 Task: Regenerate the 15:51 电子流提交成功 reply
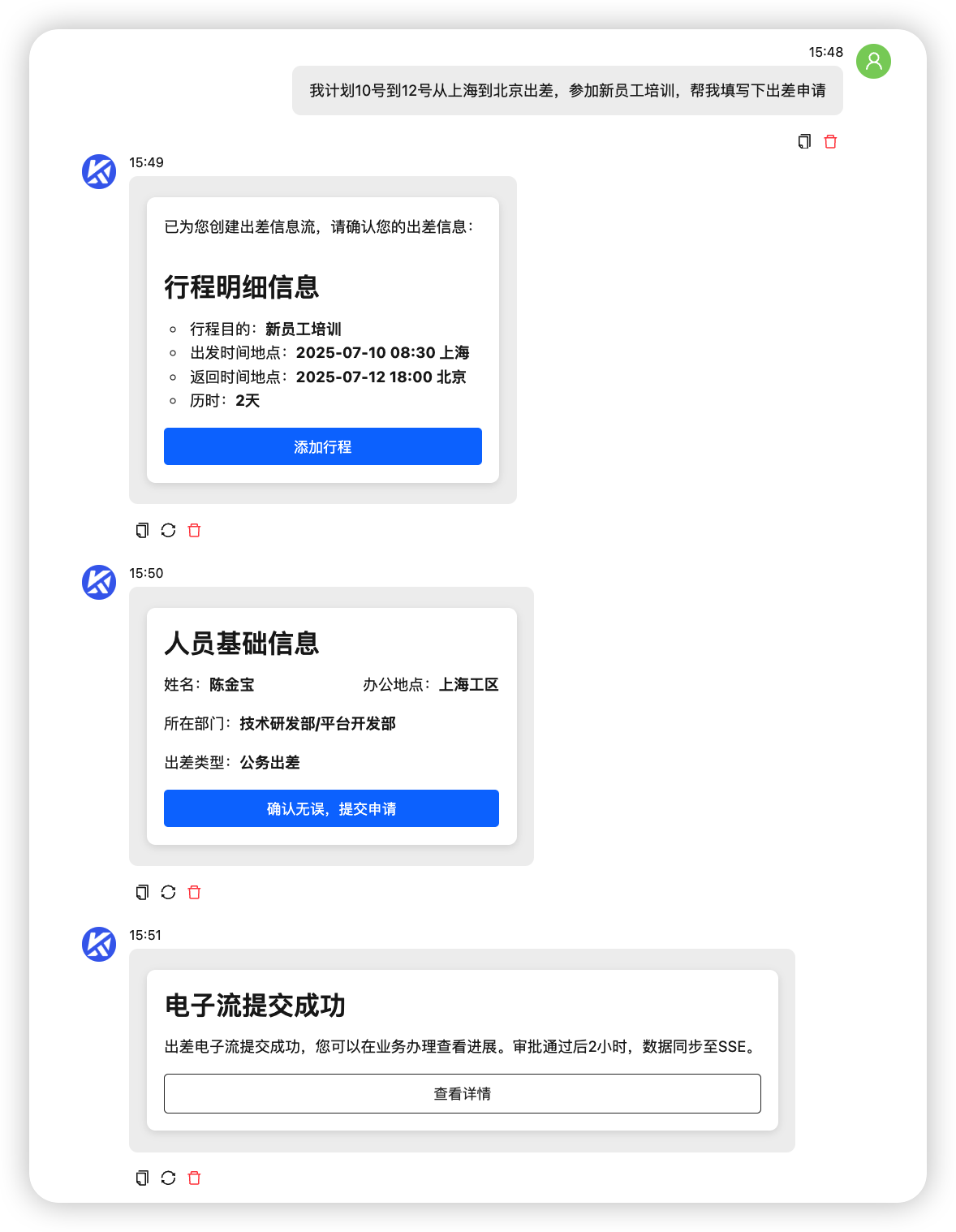(x=168, y=1178)
